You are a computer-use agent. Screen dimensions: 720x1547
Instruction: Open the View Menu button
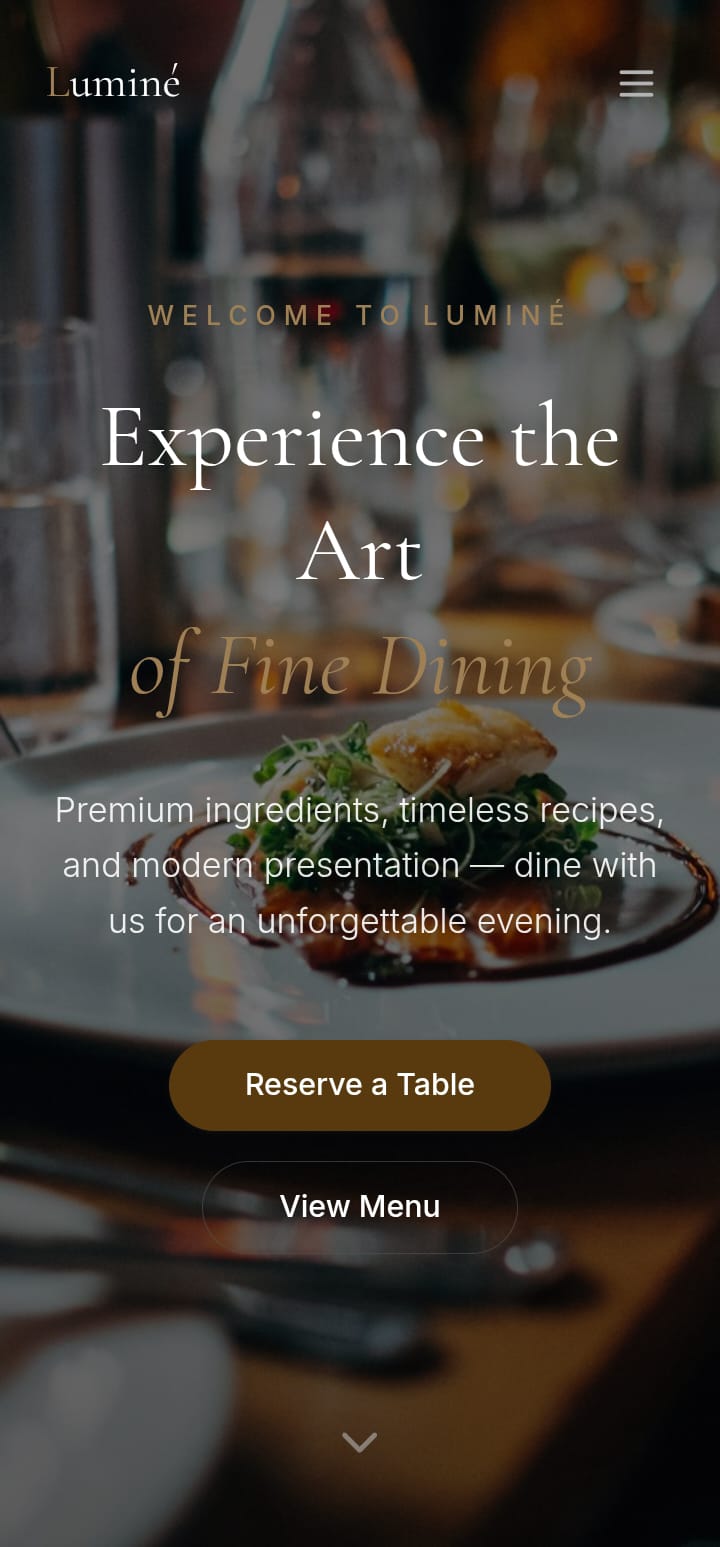(x=360, y=1207)
